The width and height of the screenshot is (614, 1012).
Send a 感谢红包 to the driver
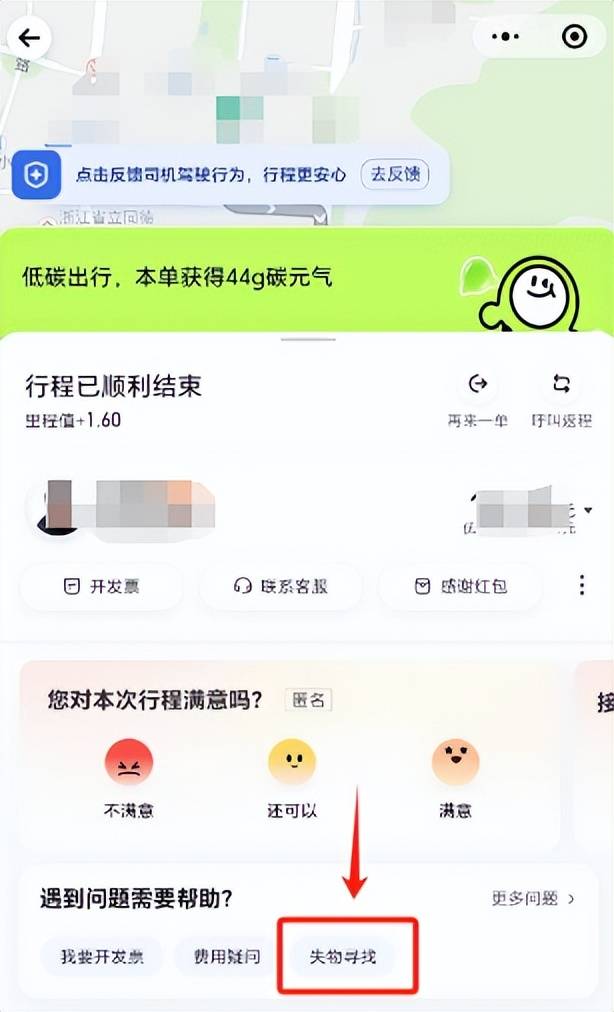pyautogui.click(x=461, y=587)
